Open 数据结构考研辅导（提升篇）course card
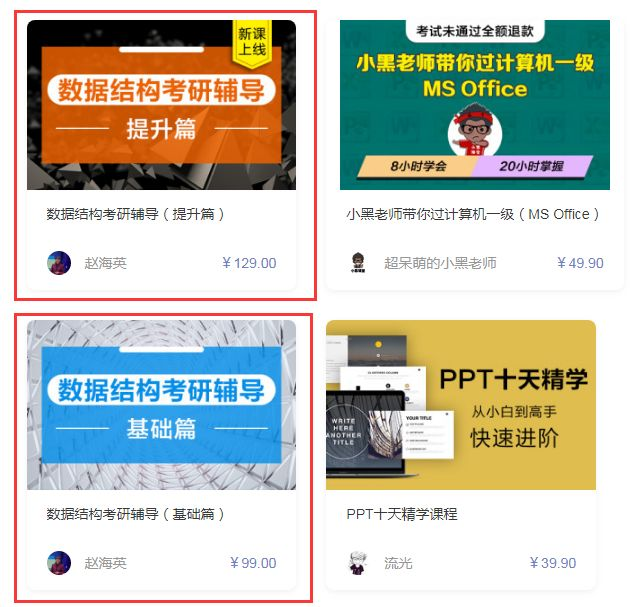Image resolution: width=640 pixels, height=607 pixels. click(x=161, y=105)
